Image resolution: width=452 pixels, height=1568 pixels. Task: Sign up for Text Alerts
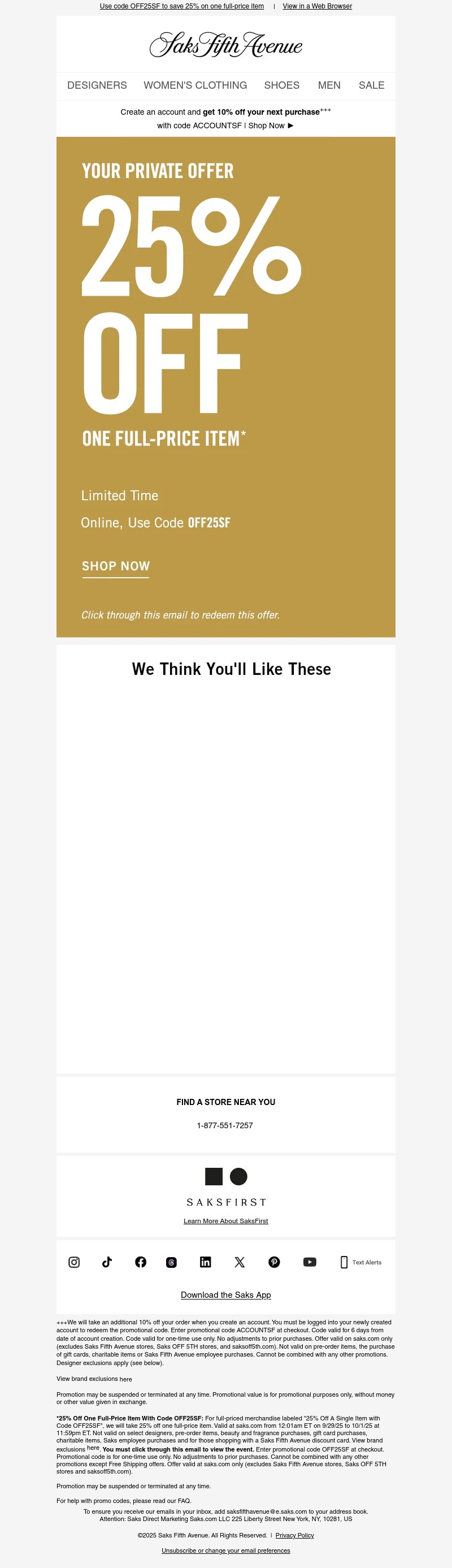[360, 1262]
